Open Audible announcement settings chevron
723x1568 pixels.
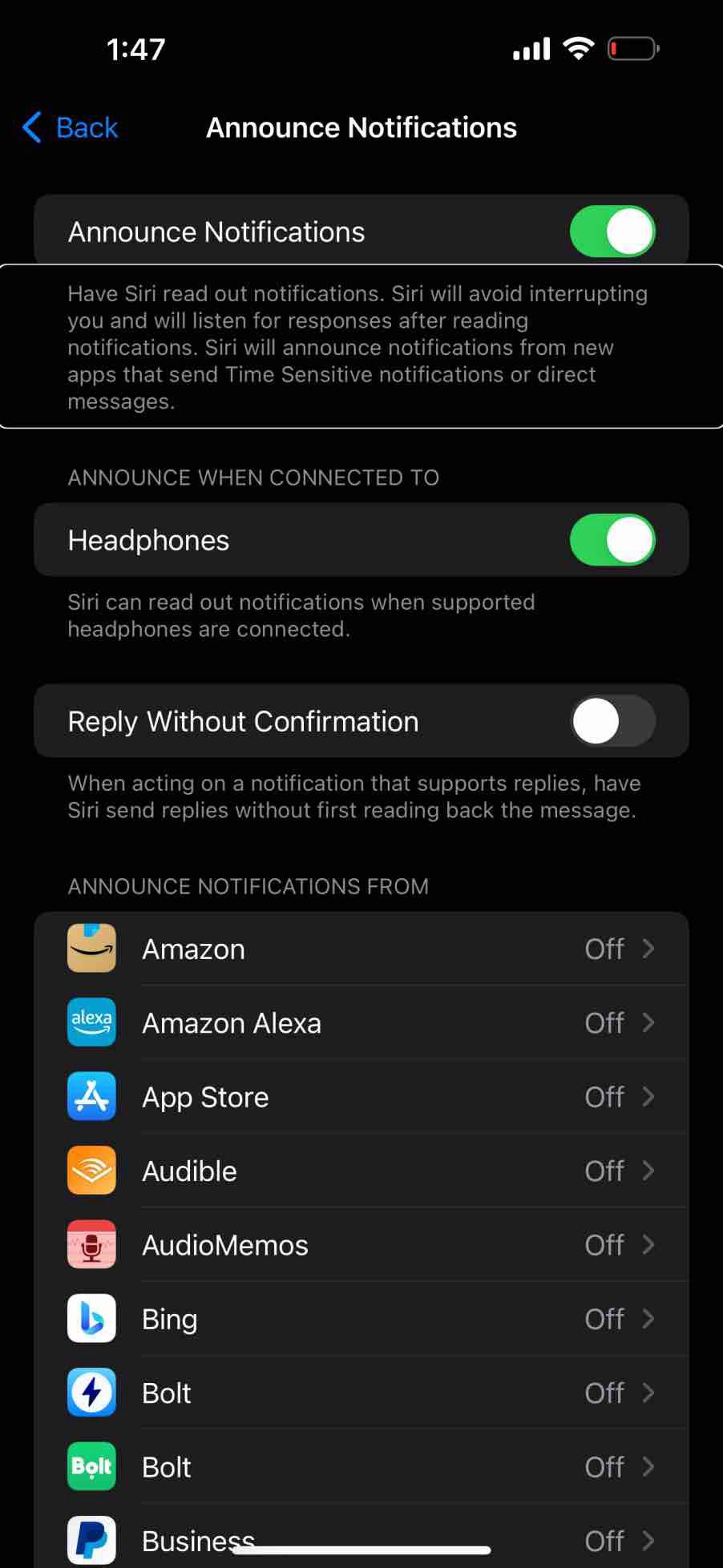click(x=647, y=1171)
